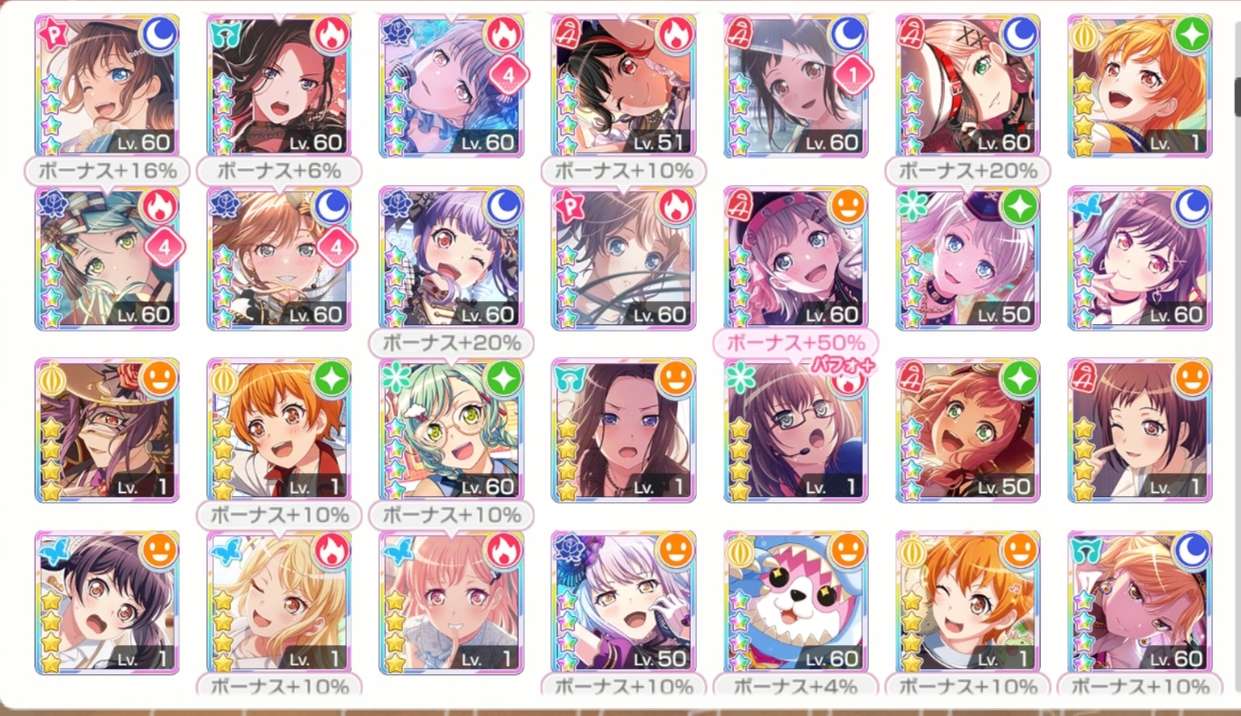Viewport: 1241px width, 716px height.
Task: Choose the pink-haired girl Lv.1 card
Action: click(451, 603)
